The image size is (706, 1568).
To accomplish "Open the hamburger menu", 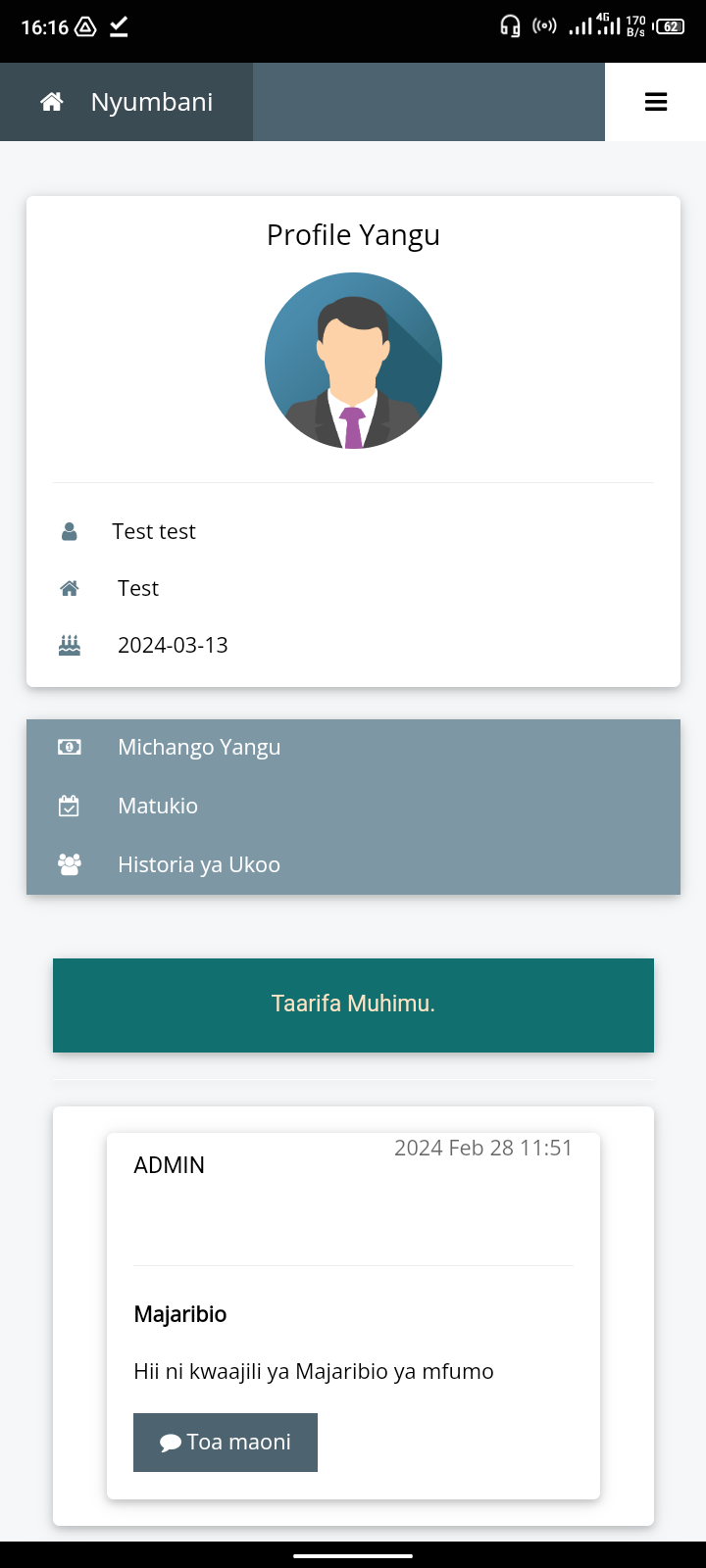I will 655,102.
